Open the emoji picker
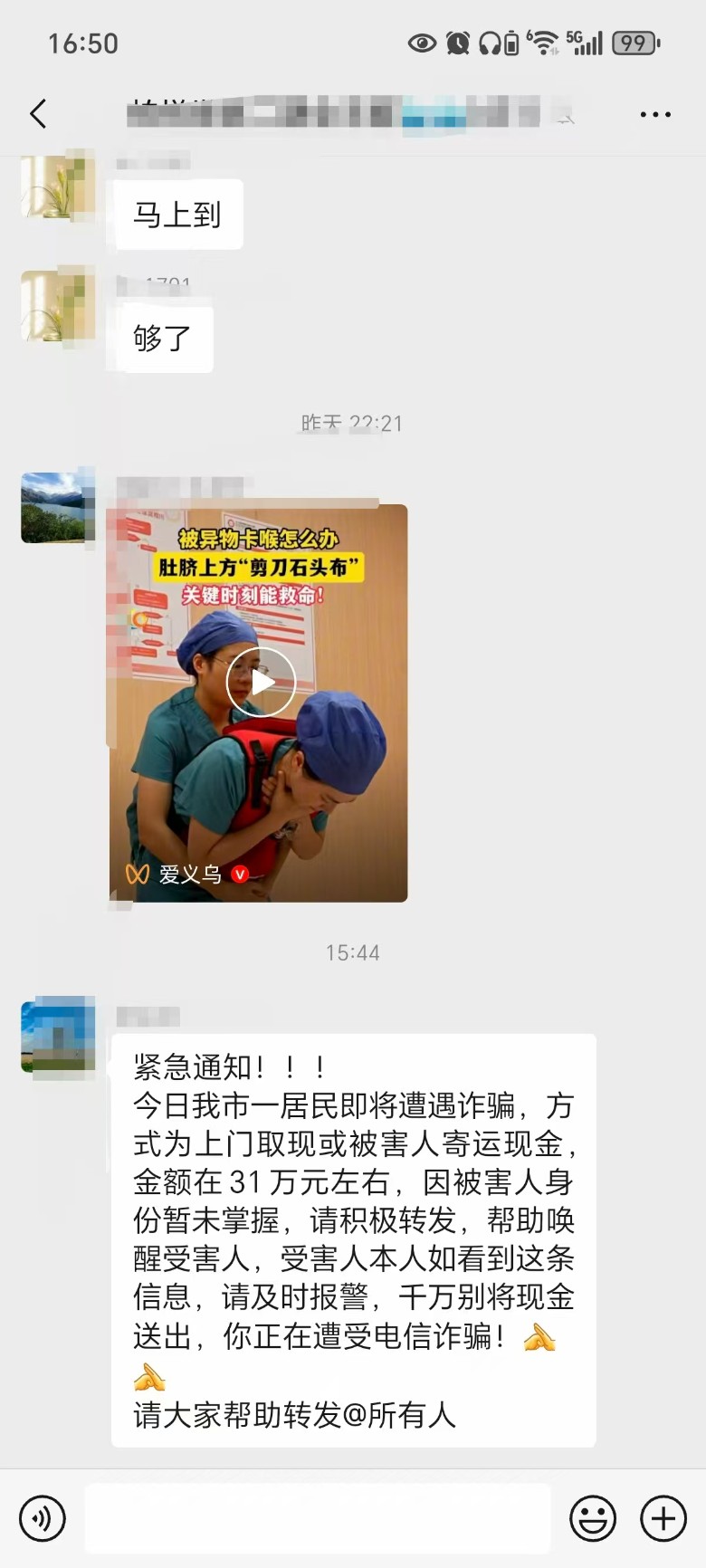The height and width of the screenshot is (1568, 706). pos(593,1518)
